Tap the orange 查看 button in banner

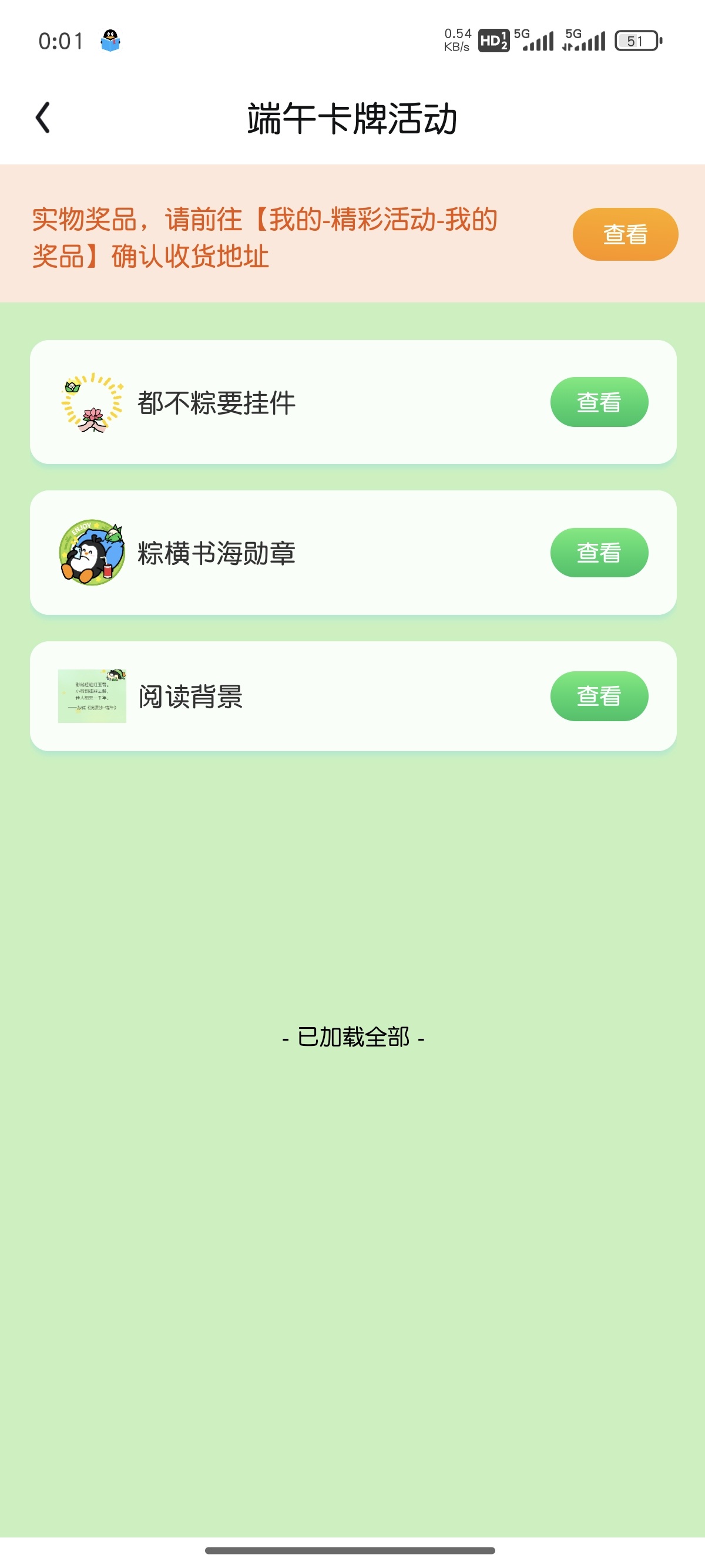625,234
